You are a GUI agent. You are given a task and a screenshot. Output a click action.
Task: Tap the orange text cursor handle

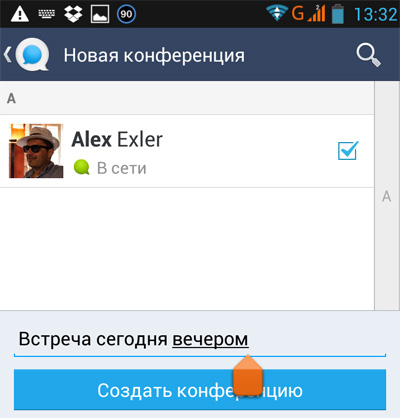point(248,375)
